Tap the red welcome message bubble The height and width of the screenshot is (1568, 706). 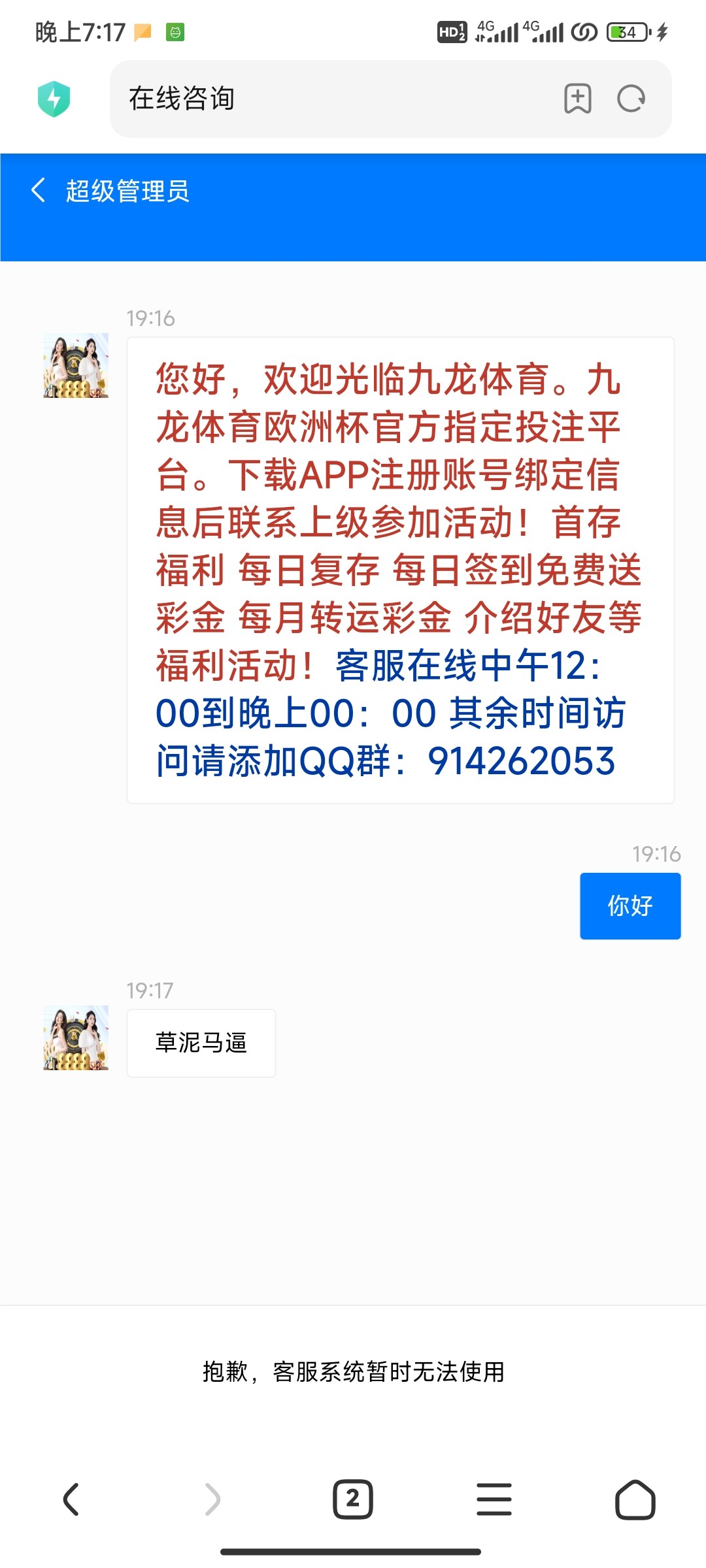pos(399,568)
